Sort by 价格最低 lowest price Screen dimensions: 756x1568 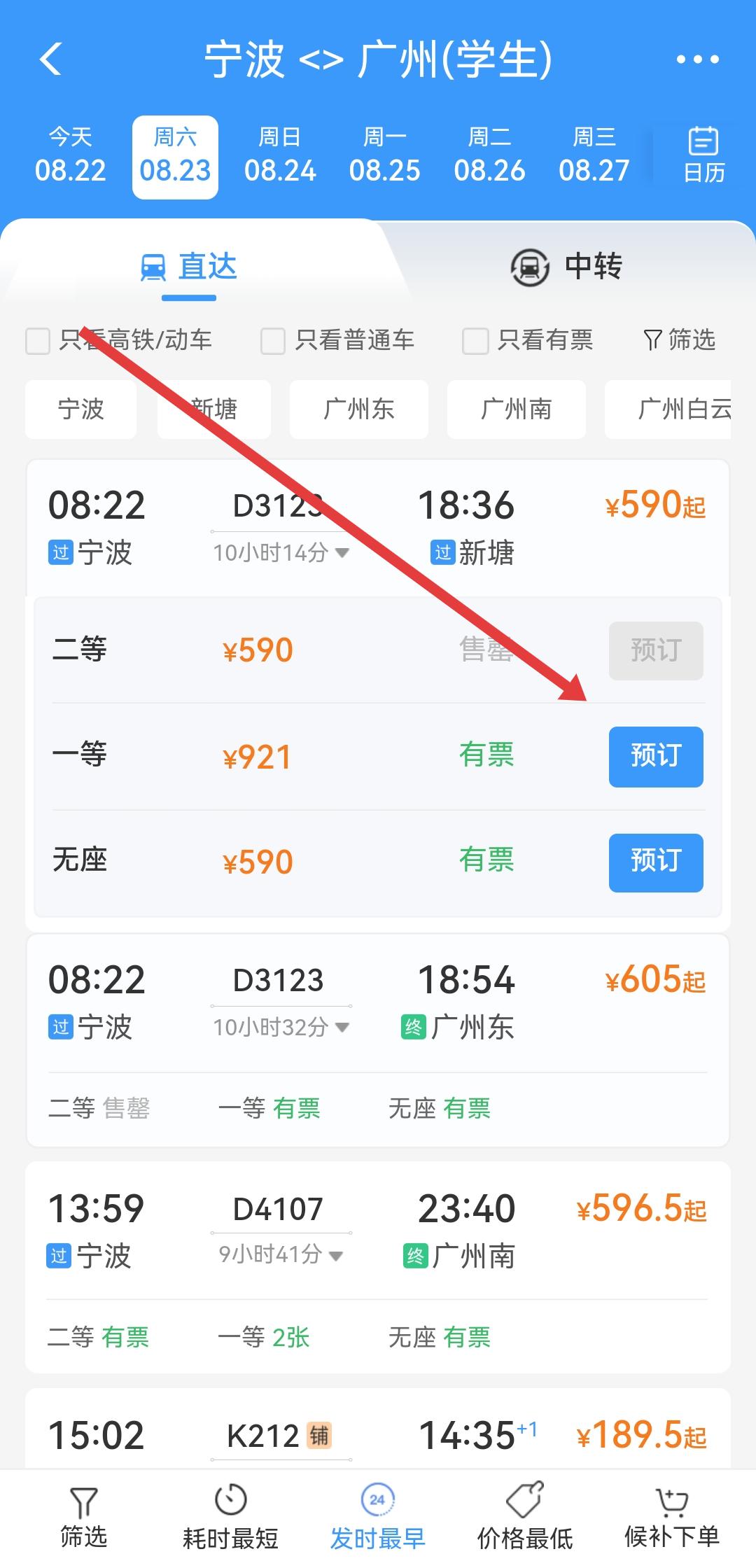tap(525, 1518)
